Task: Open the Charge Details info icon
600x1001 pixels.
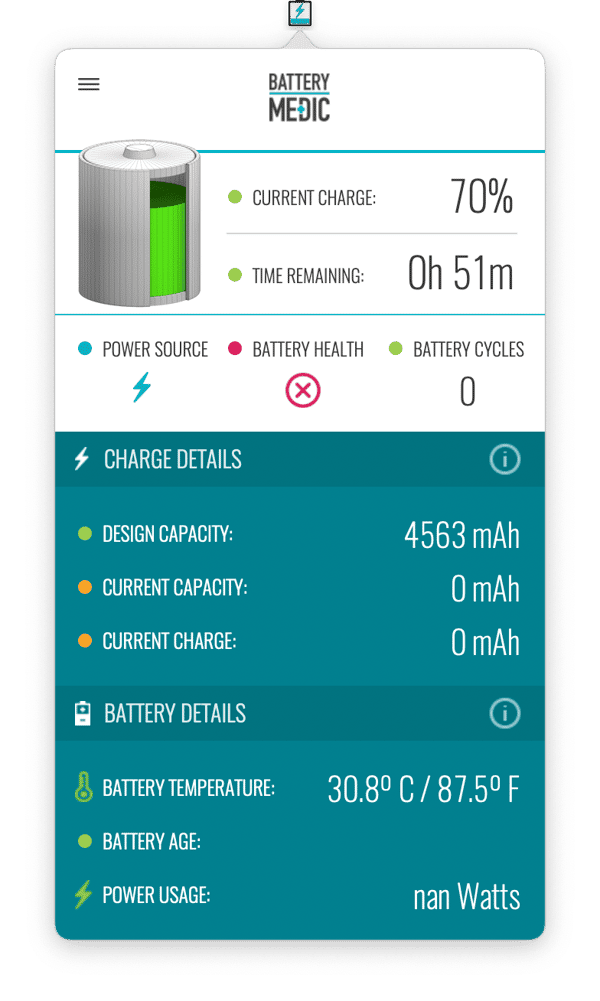Action: click(505, 459)
